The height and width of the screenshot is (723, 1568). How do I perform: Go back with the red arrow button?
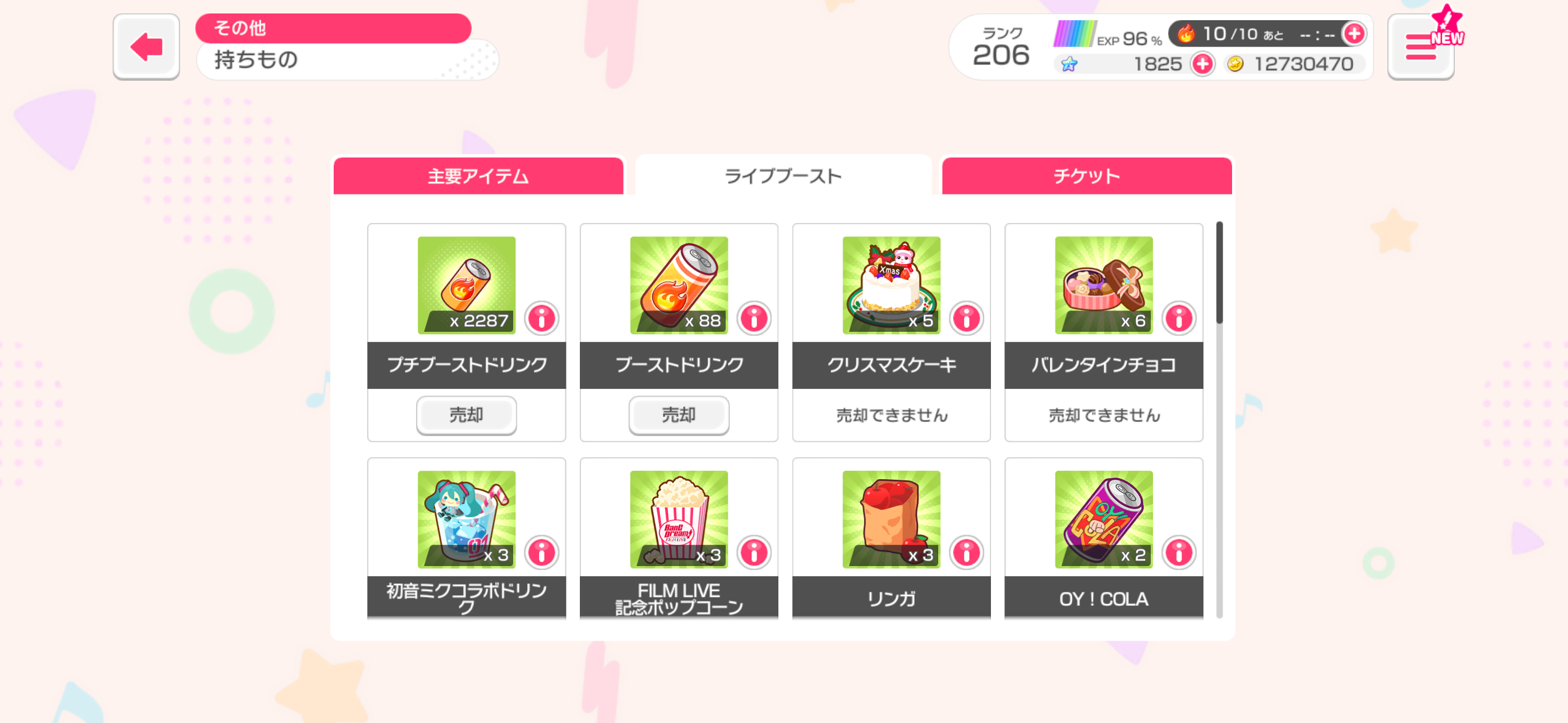tap(146, 47)
